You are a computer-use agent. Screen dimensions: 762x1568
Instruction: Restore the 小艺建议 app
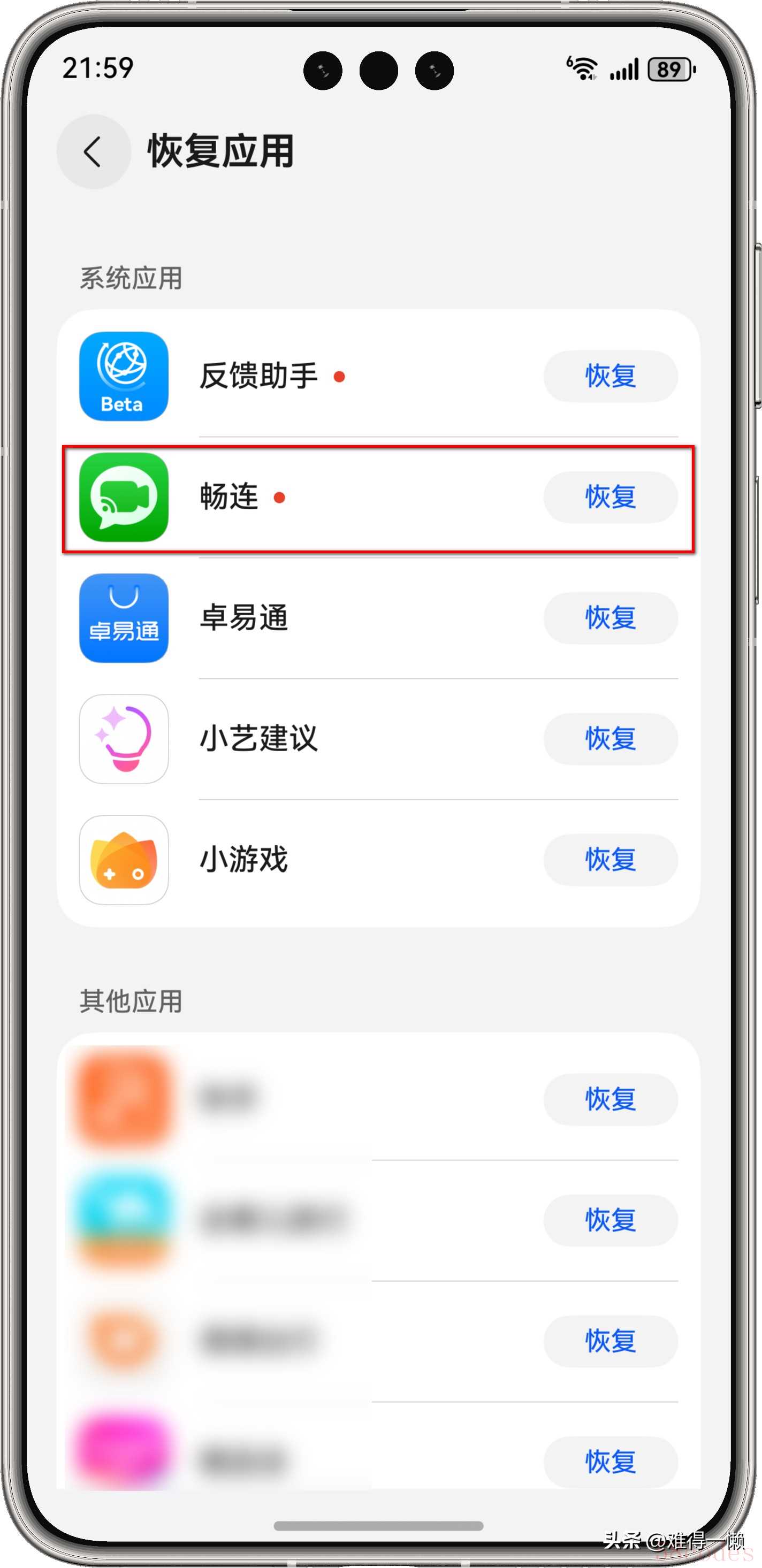[610, 738]
